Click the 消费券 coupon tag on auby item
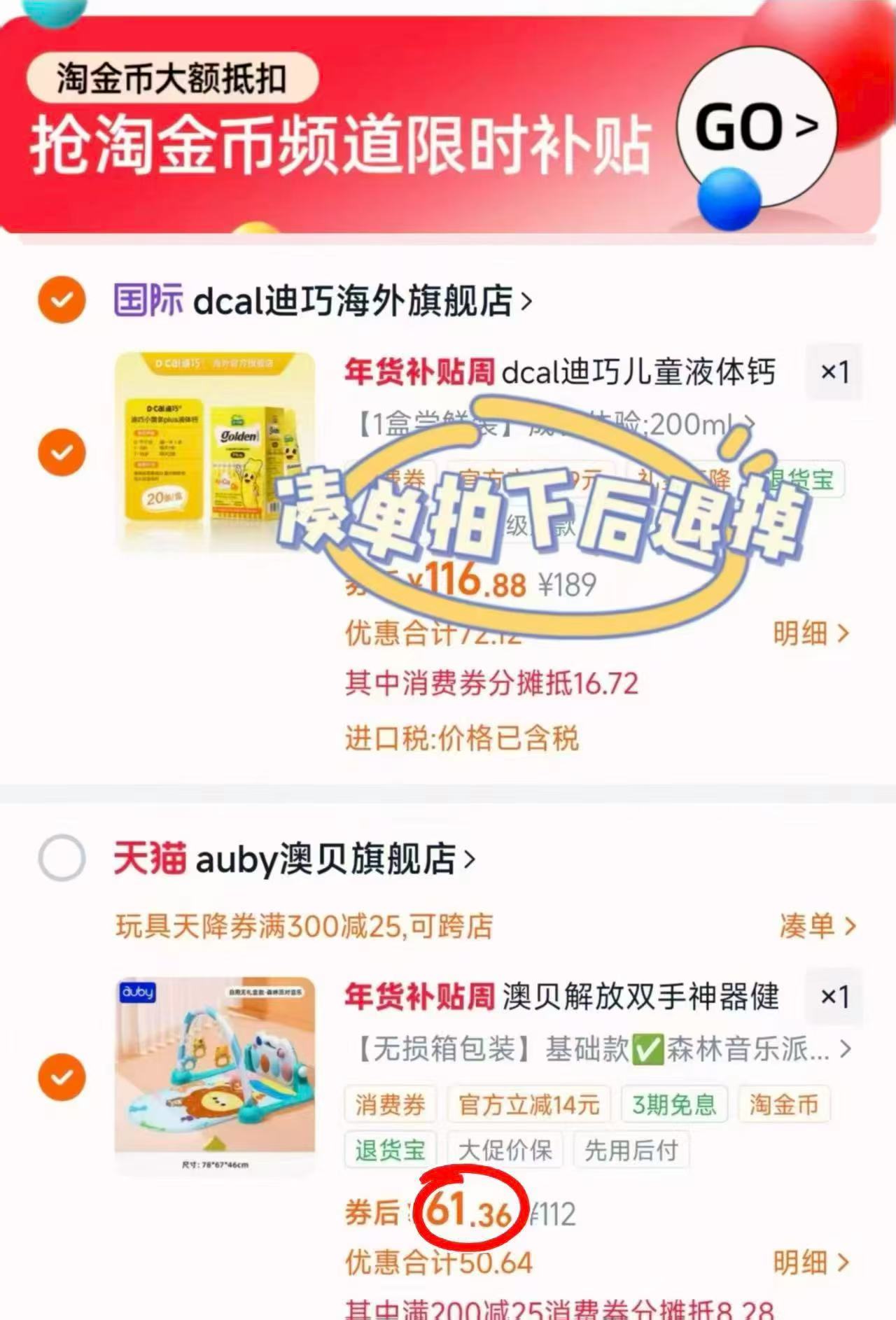This screenshot has height=1320, width=896. (x=390, y=1104)
